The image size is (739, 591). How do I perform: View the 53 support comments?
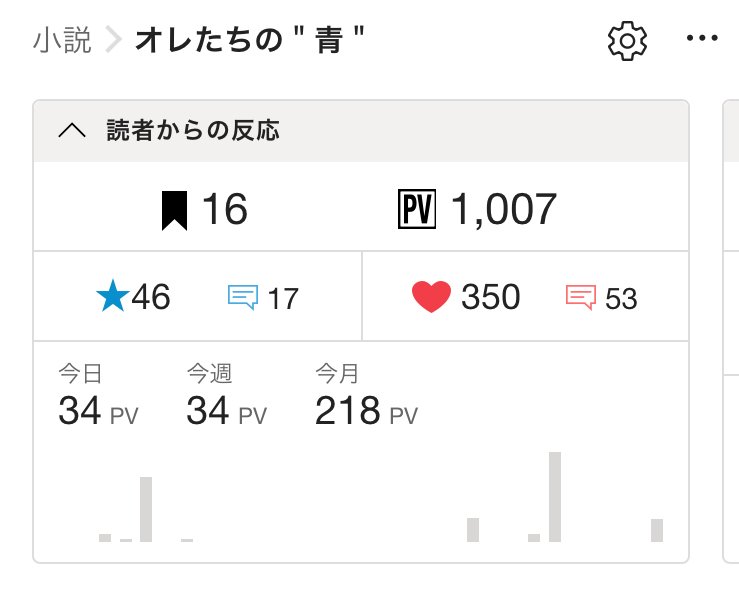click(601, 298)
